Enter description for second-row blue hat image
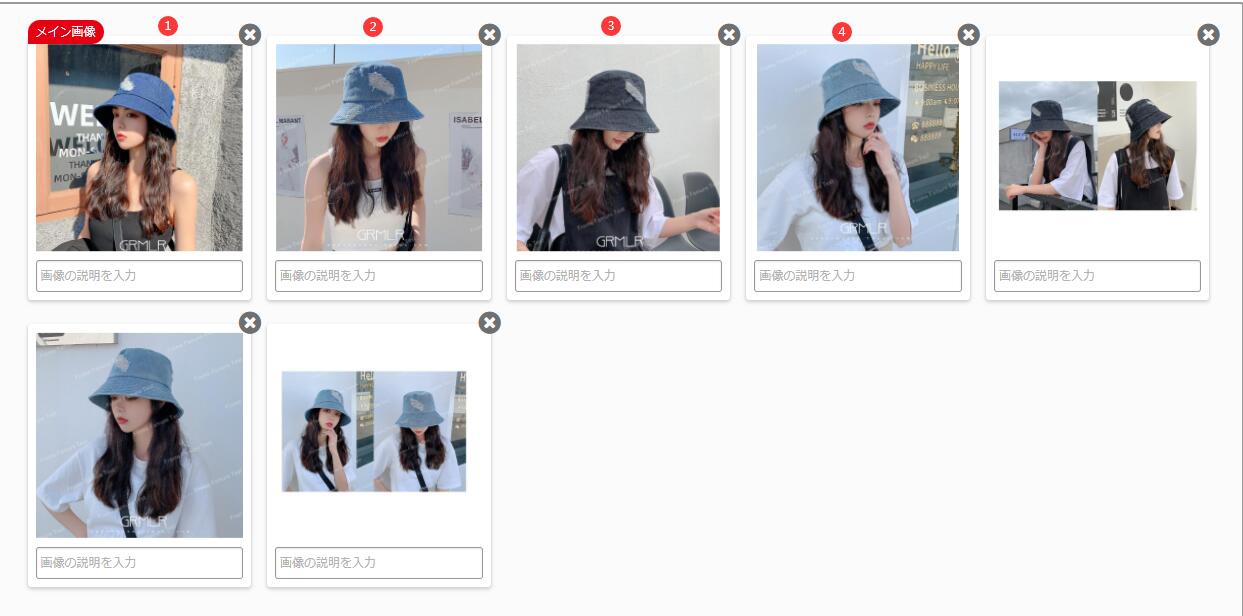This screenshot has height=616, width=1243. click(x=139, y=562)
